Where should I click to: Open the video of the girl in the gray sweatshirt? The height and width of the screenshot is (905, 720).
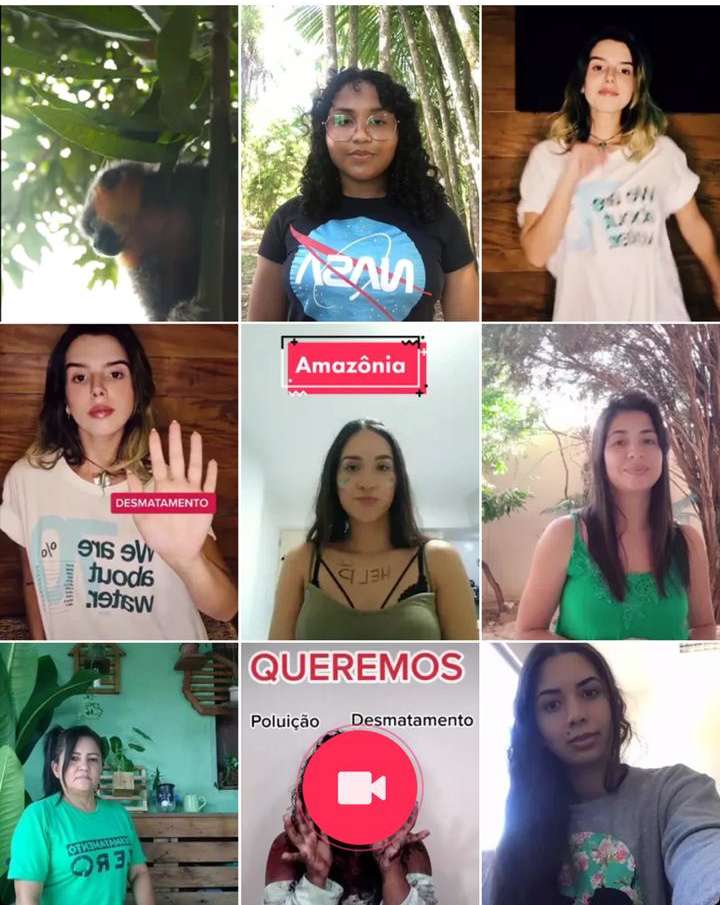(600, 775)
